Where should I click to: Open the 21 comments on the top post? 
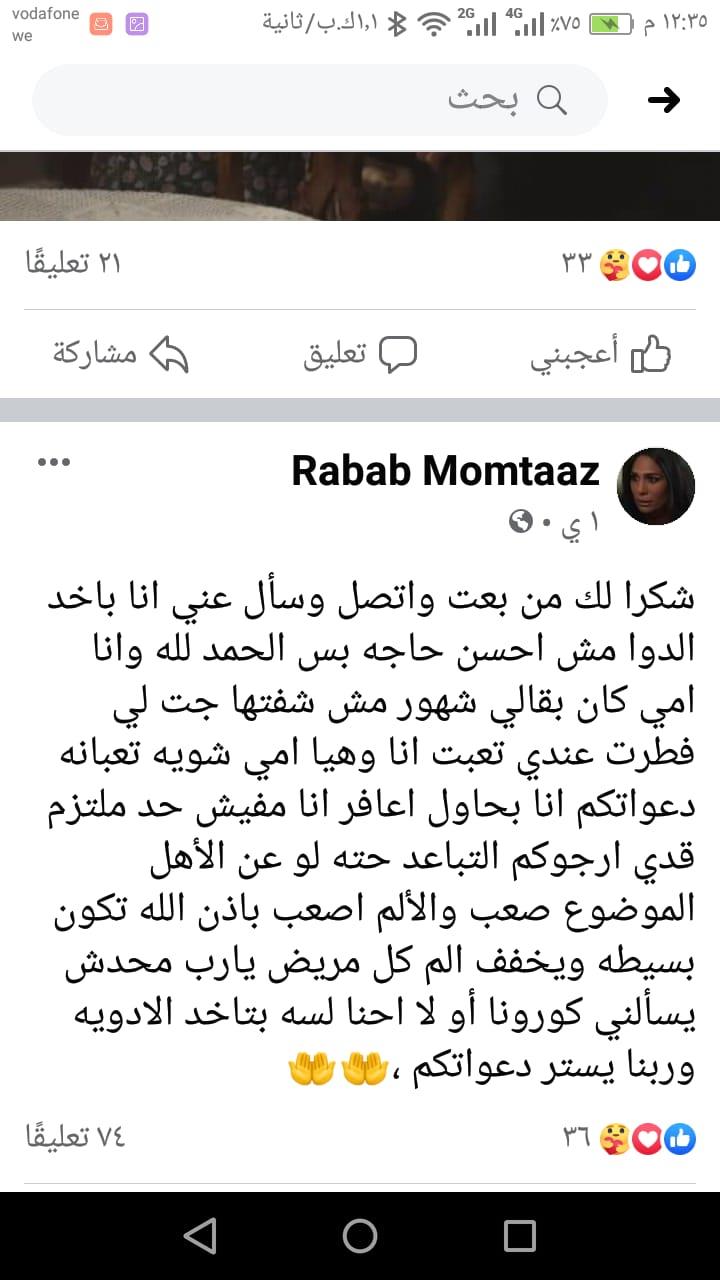(x=73, y=264)
